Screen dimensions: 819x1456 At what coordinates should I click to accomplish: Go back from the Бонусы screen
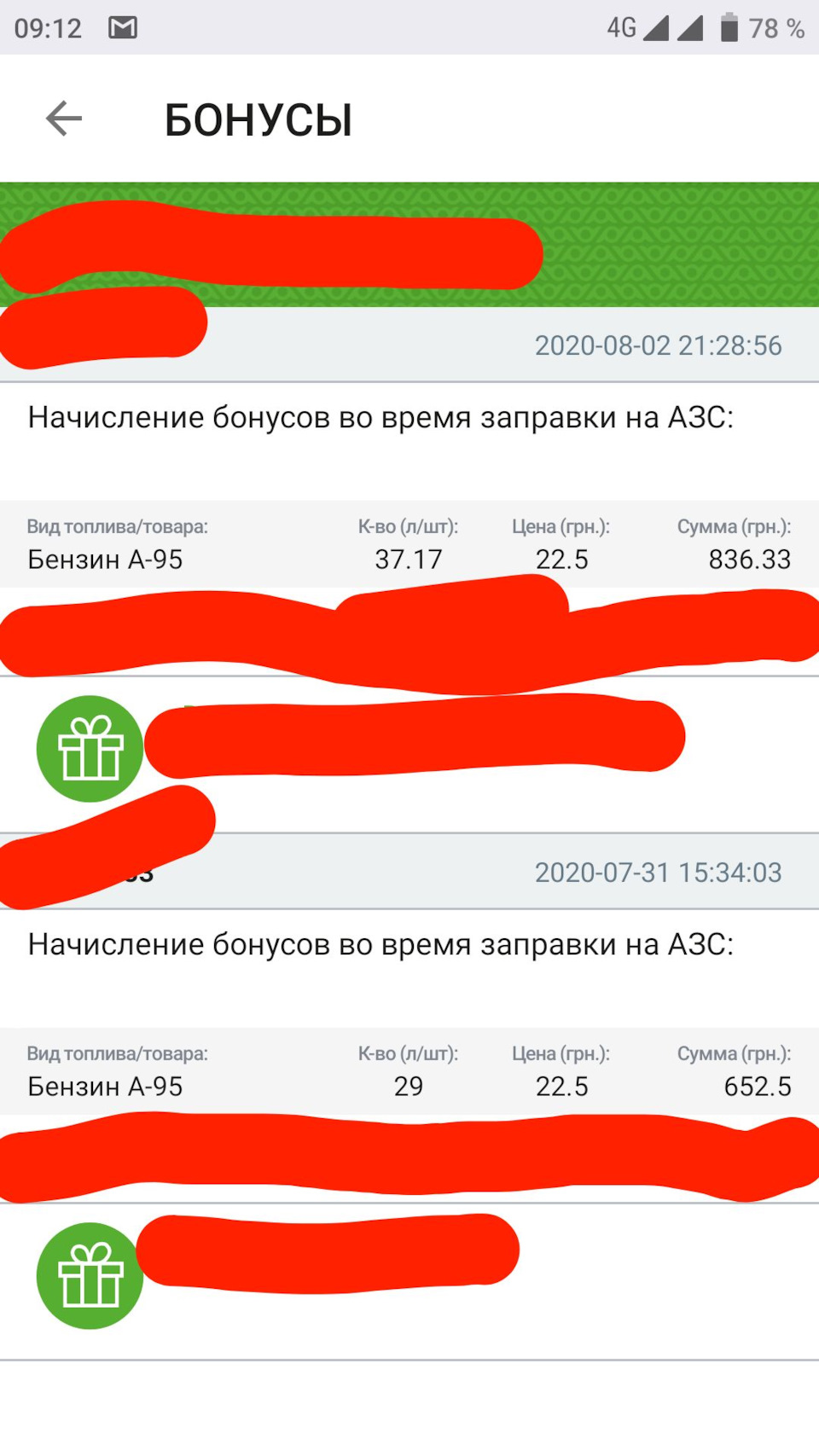64,119
